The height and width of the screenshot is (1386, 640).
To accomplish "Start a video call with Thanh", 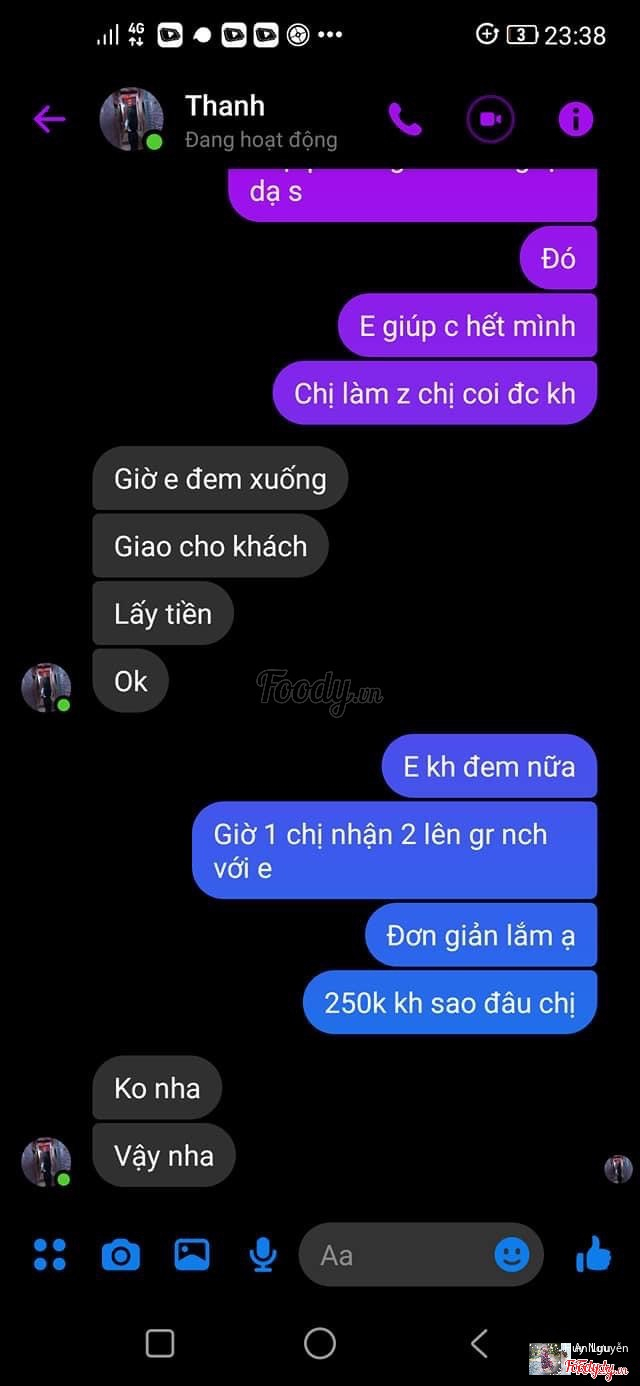I will [490, 120].
